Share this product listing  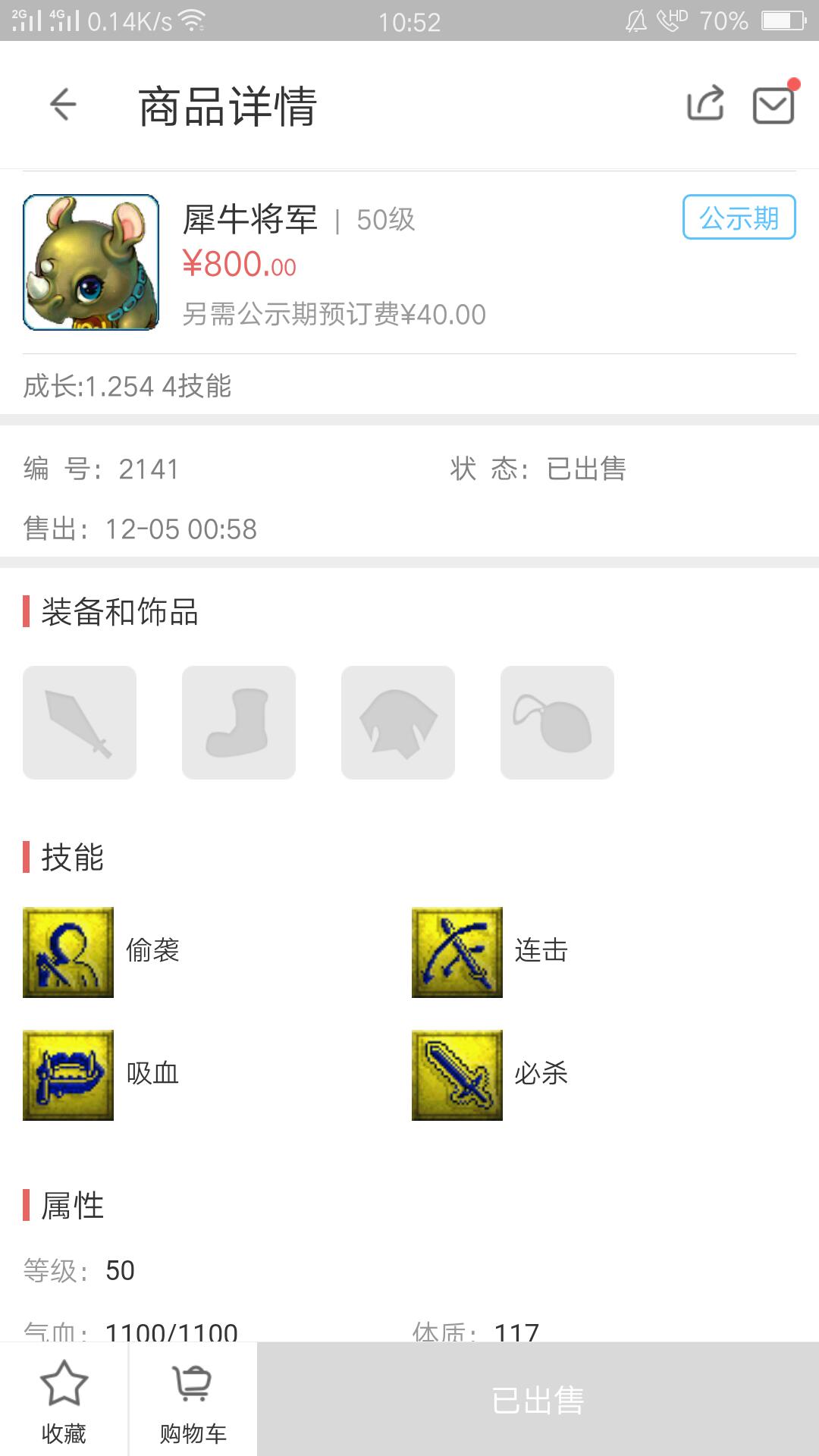tap(705, 104)
